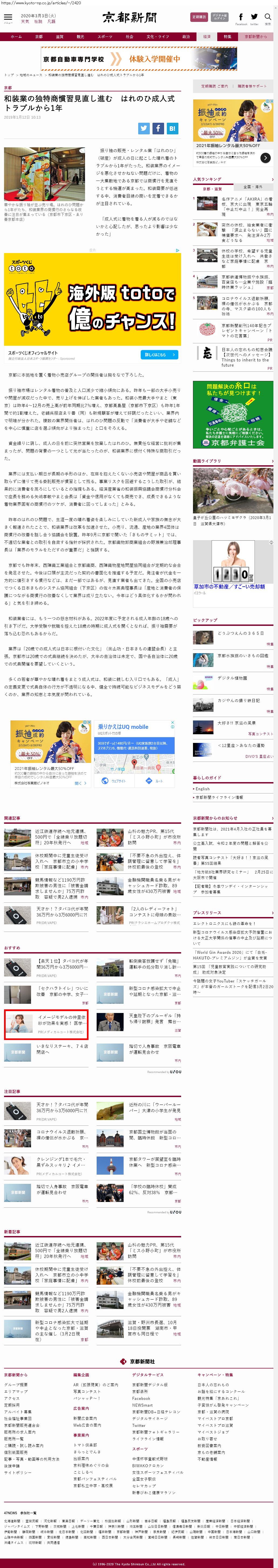Image resolution: width=278 pixels, height=1568 pixels.
Task: Switch to the 経済 navigation tab
Action: [207, 36]
